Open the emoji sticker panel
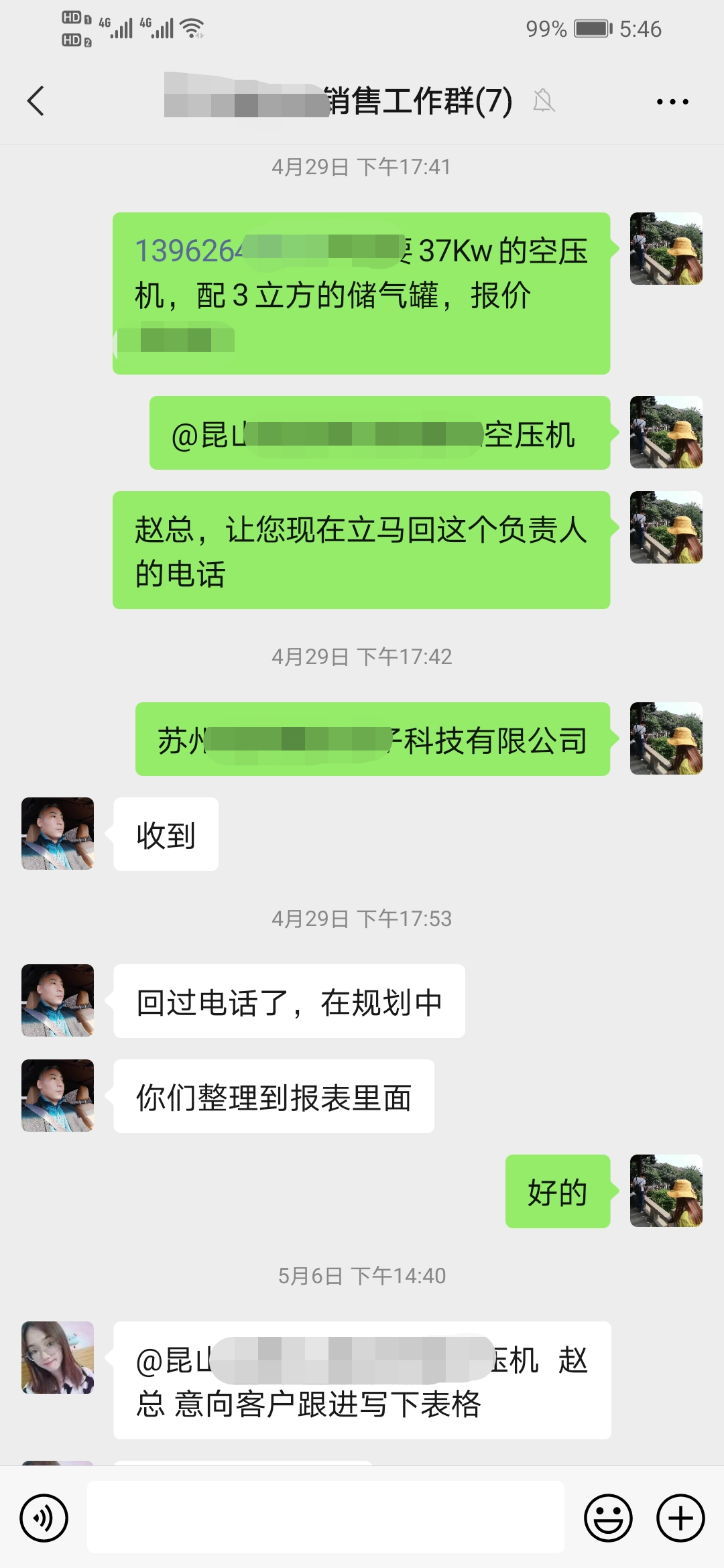The width and height of the screenshot is (724, 1568). [608, 1518]
